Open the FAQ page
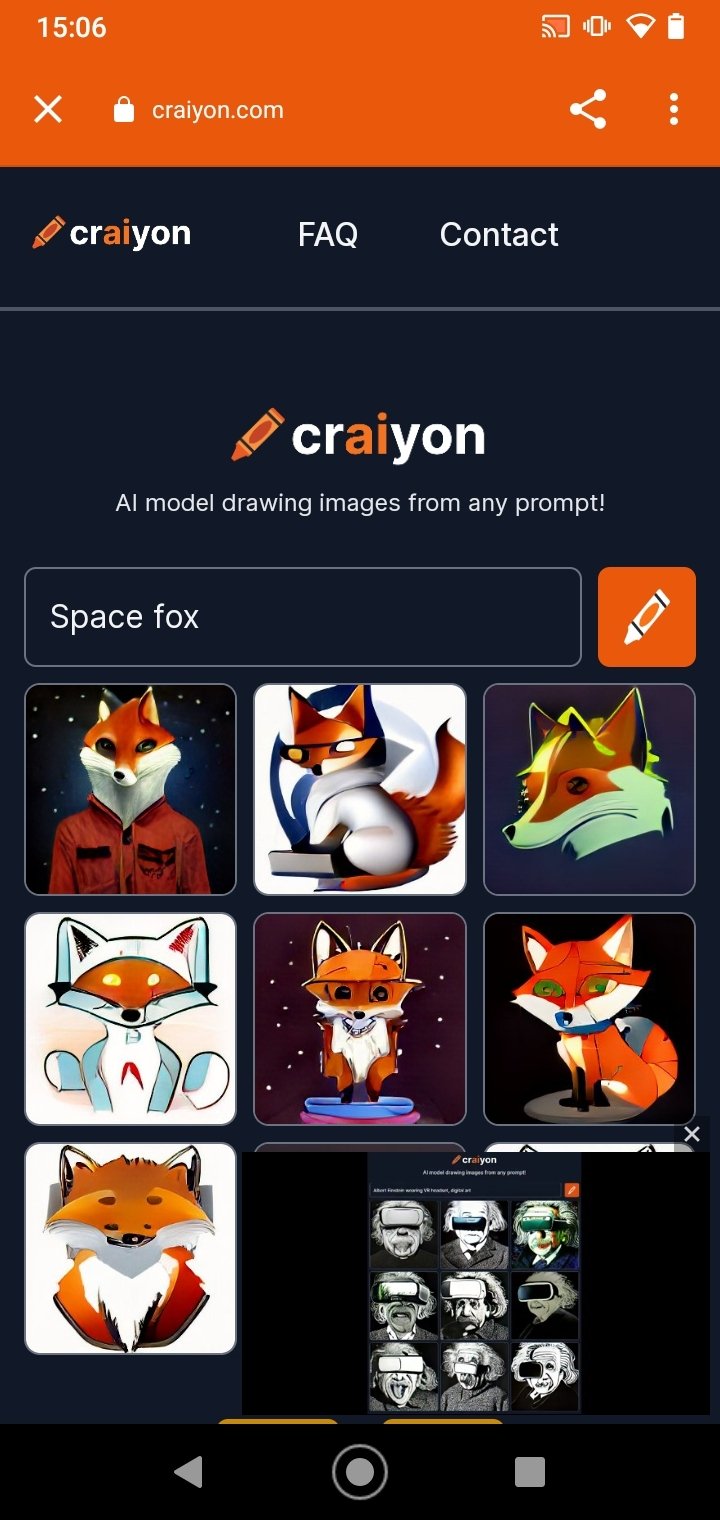Screen dimensions: 720x1520 (x=328, y=234)
